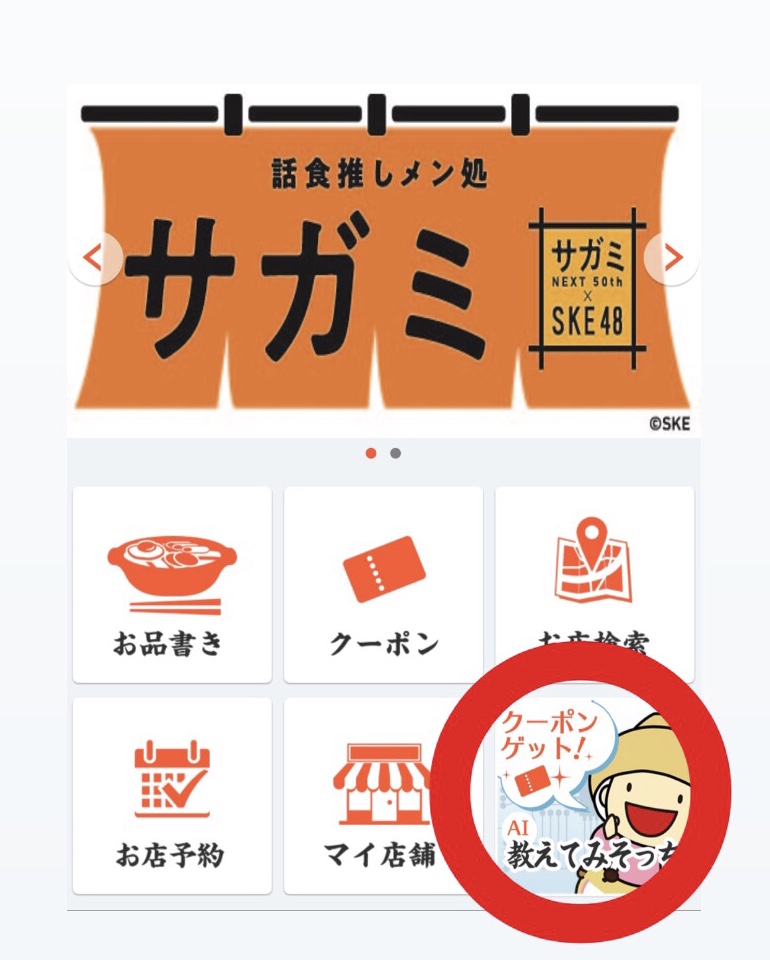Open the クーポン tile
Image resolution: width=770 pixels, height=960 pixels.
click(x=383, y=585)
